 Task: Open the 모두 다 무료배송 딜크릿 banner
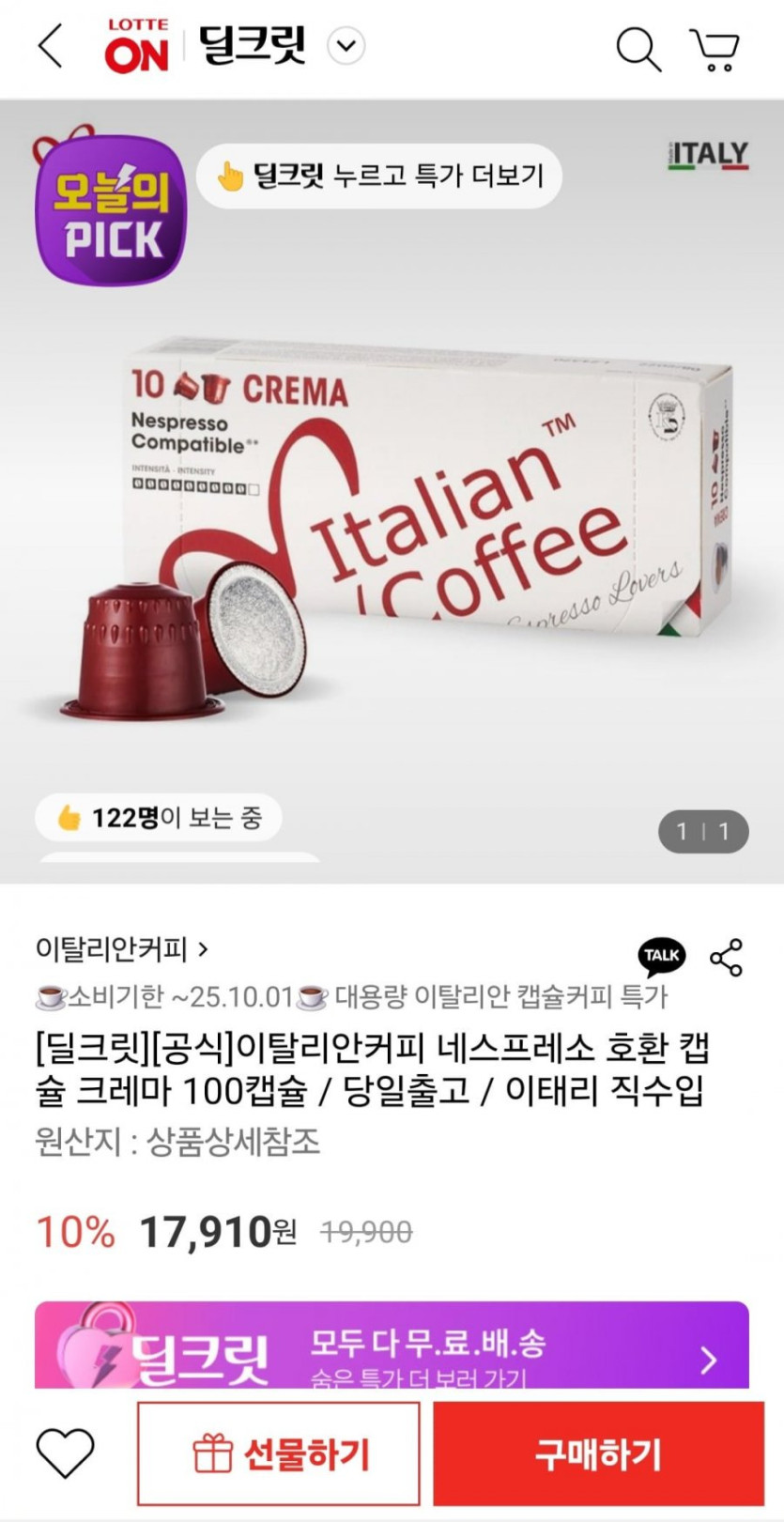[392, 1345]
